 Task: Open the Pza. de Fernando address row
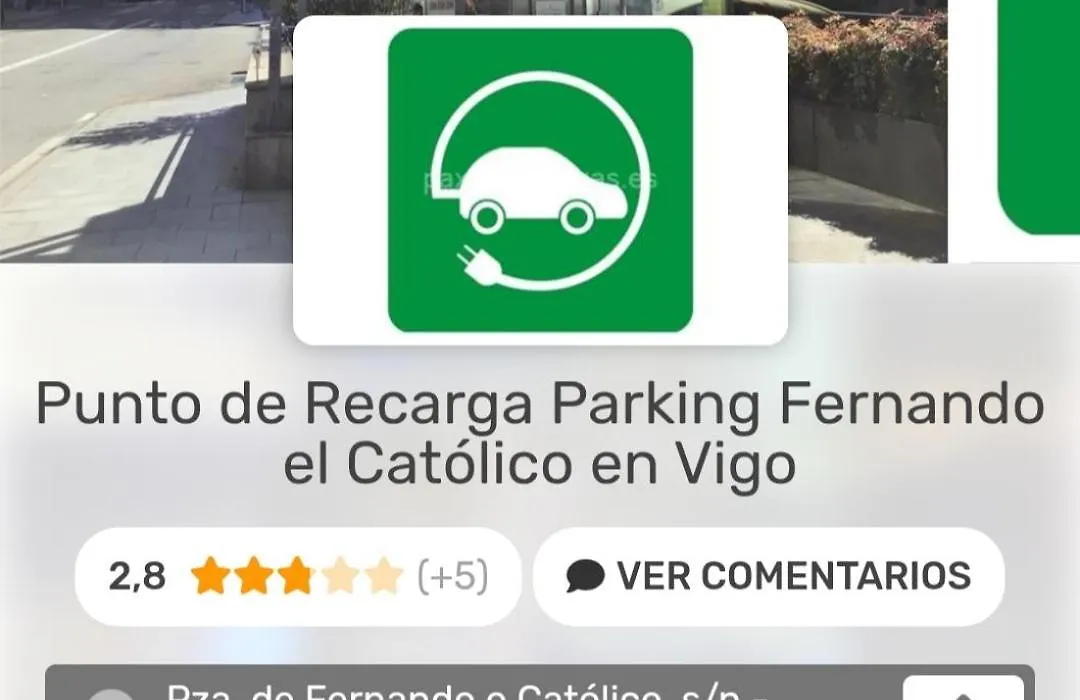pos(470,688)
